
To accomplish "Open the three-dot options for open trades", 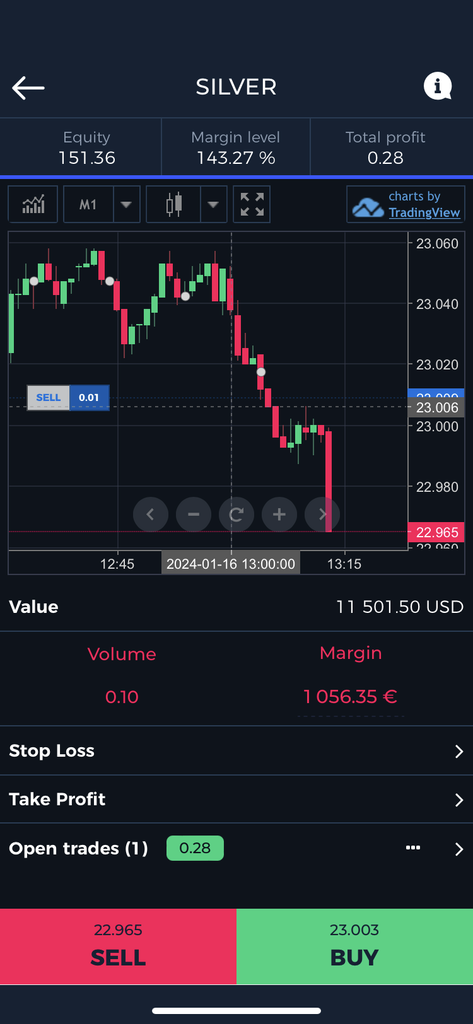I will click(413, 848).
